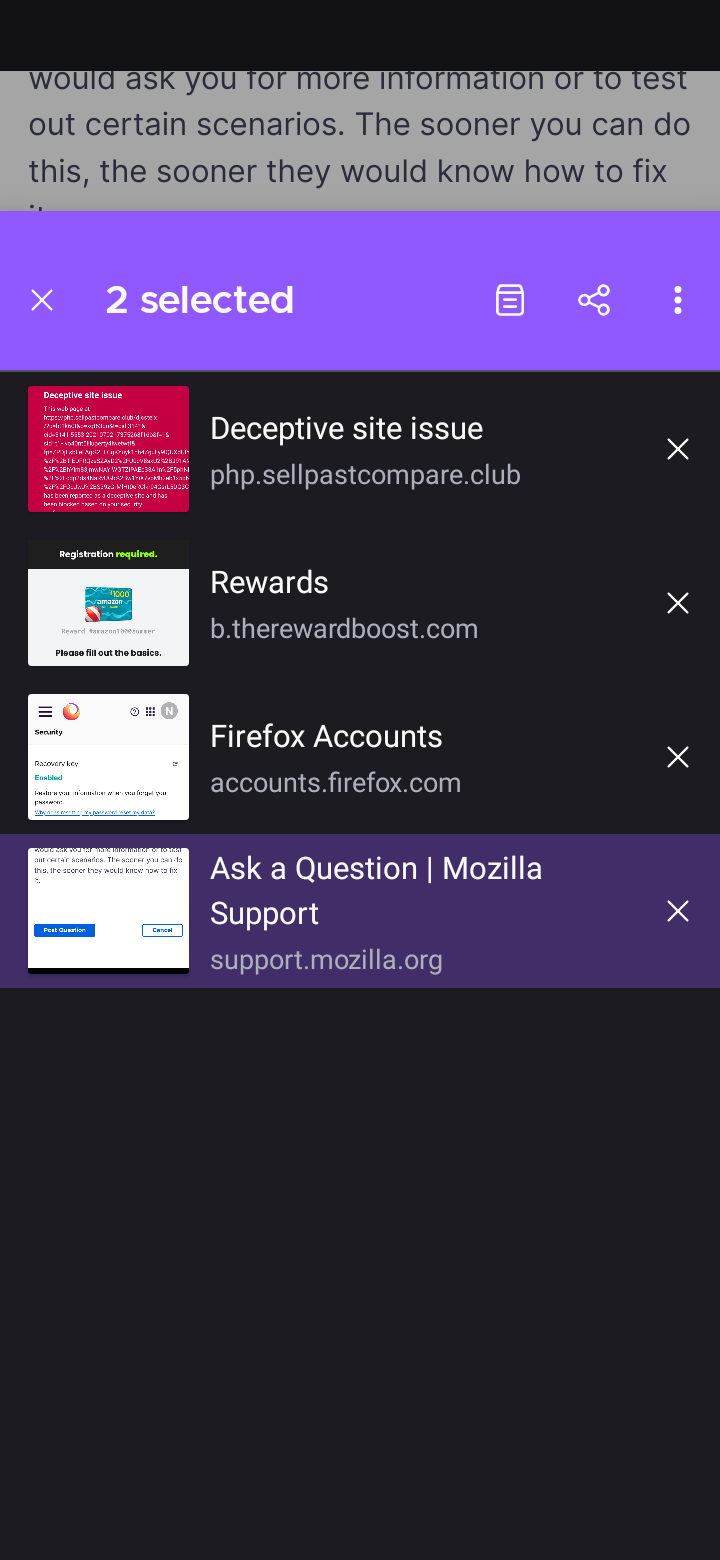Save selected tabs to a collection

pyautogui.click(x=510, y=300)
